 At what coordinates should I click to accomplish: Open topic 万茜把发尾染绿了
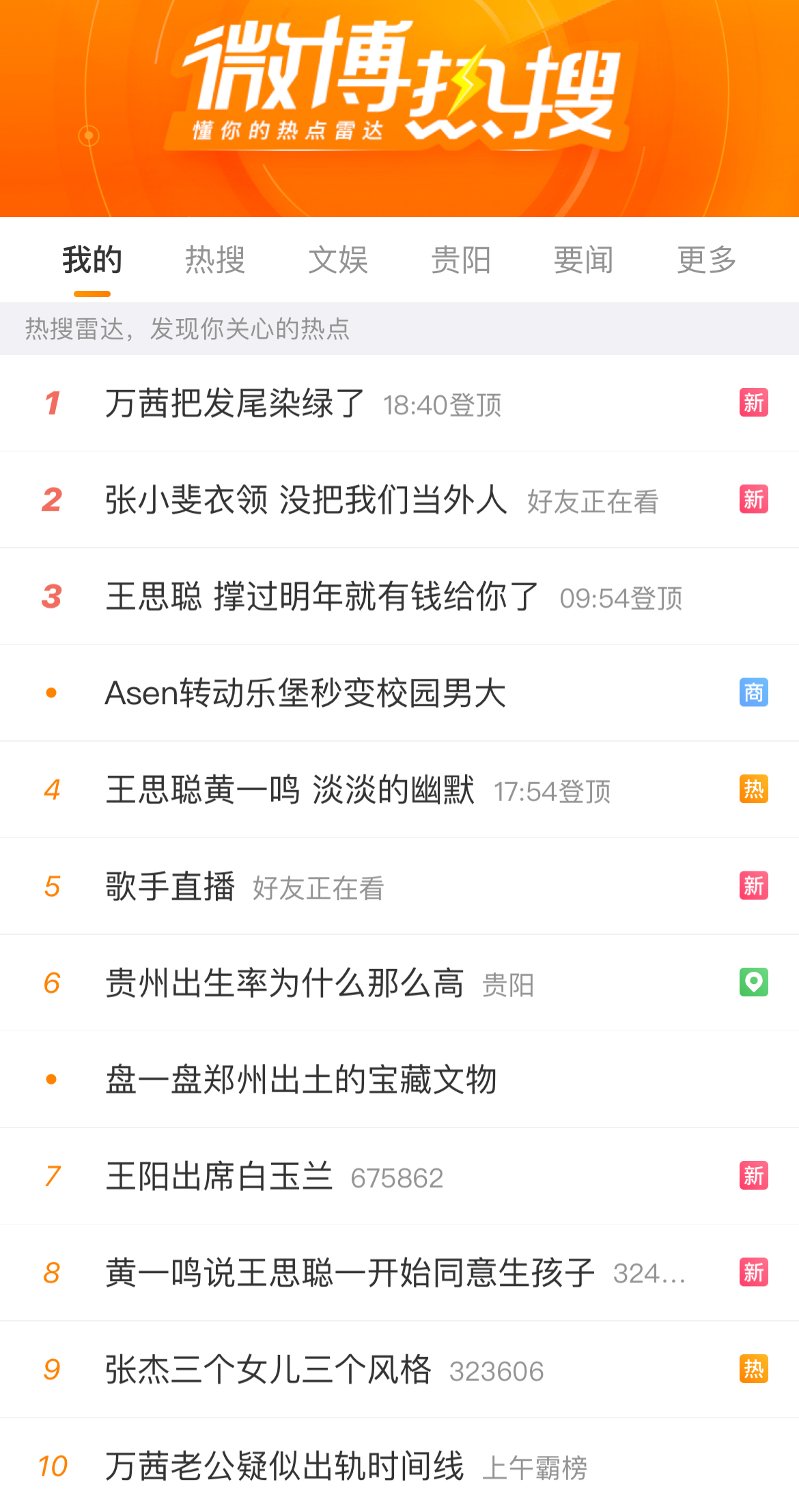tap(399, 403)
